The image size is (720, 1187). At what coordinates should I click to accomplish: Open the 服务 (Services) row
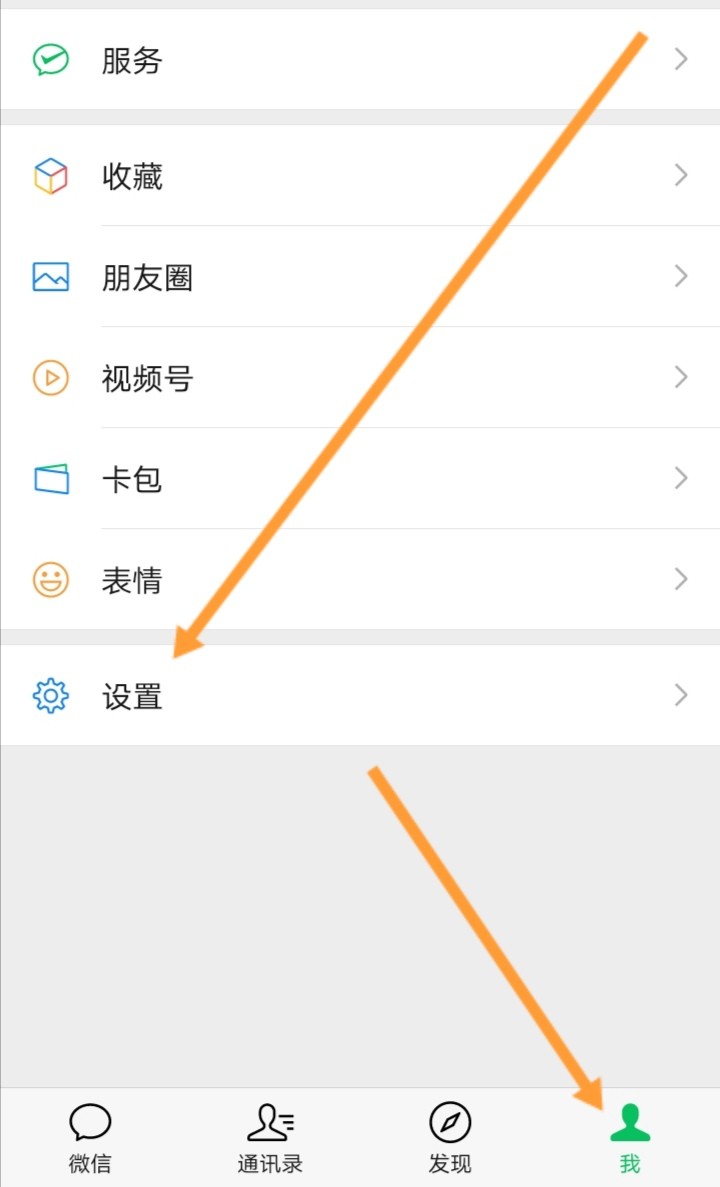tap(132, 61)
